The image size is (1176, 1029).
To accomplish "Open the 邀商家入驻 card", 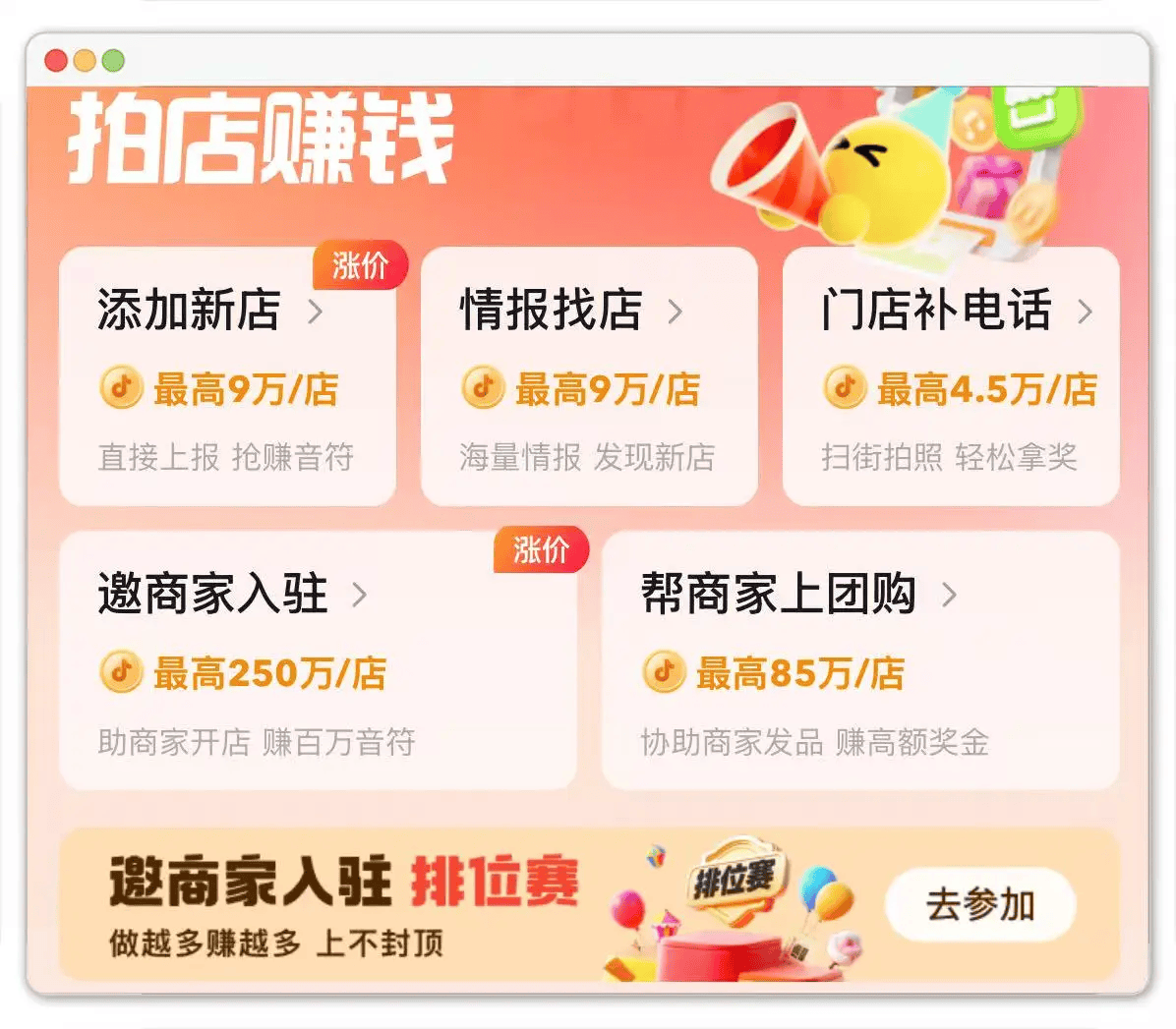I will coord(318,660).
